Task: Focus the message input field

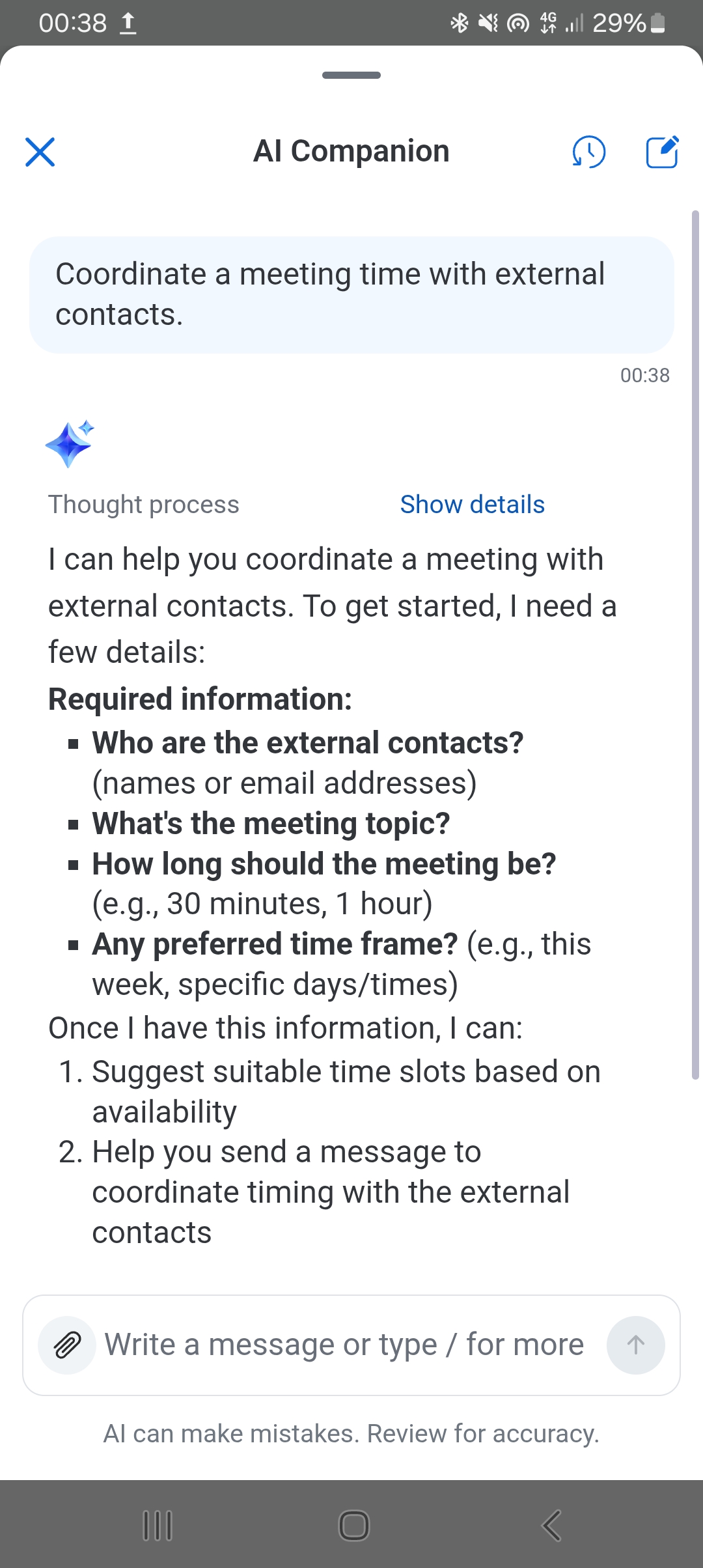Action: click(x=345, y=1345)
